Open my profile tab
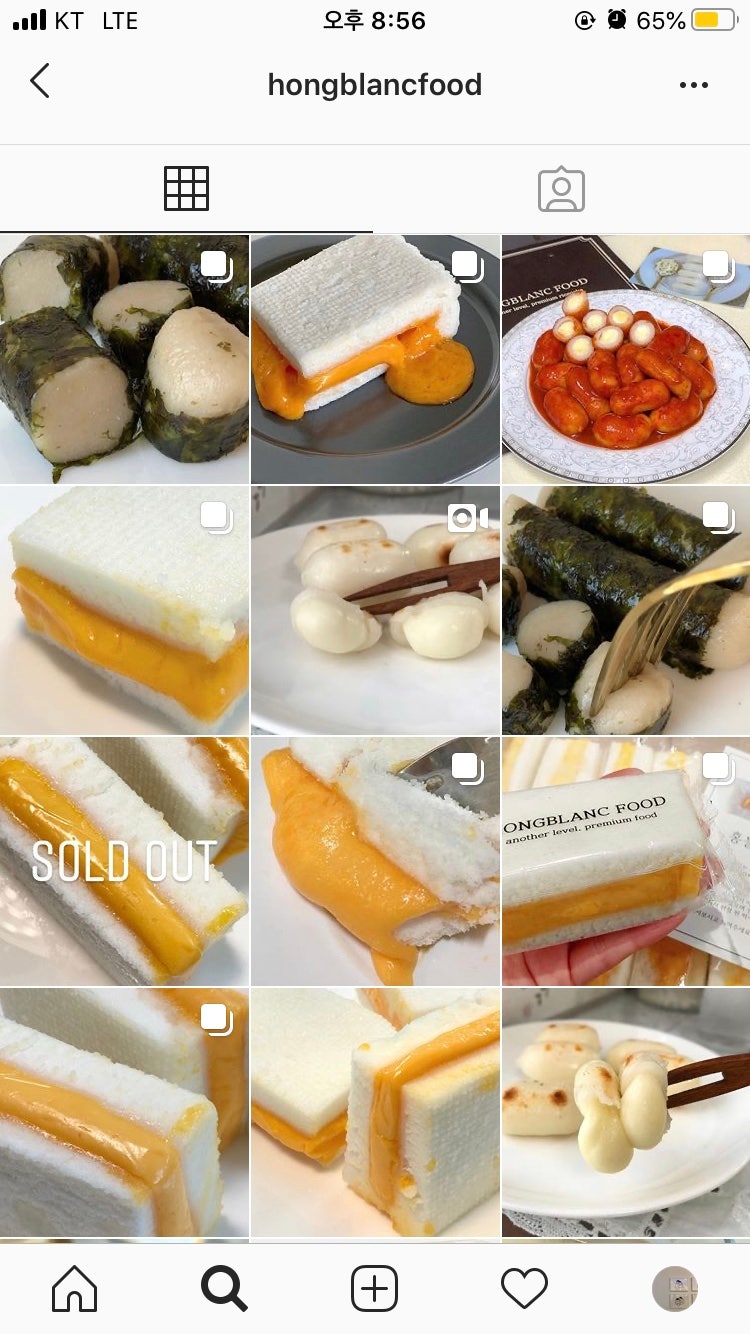 [674, 1288]
